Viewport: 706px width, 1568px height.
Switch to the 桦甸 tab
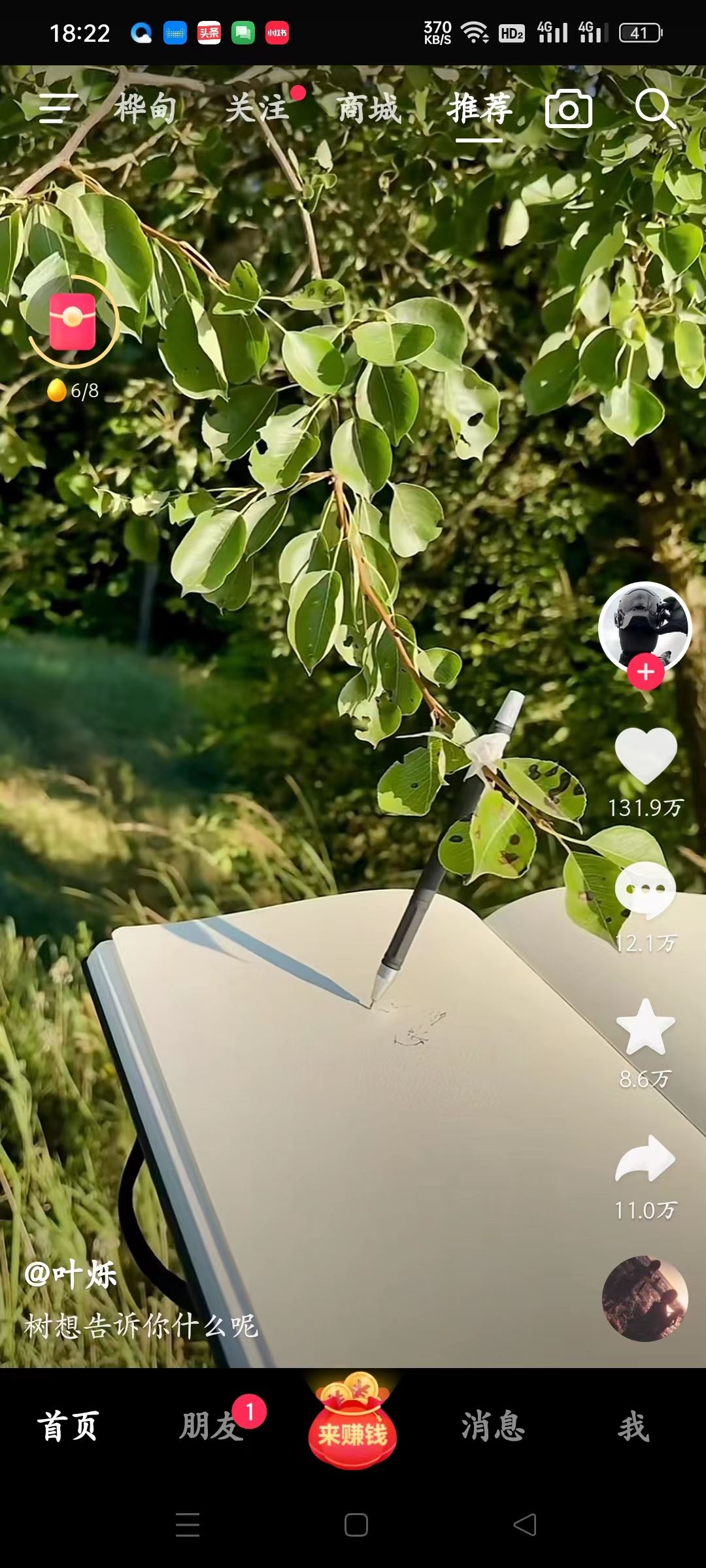click(146, 108)
